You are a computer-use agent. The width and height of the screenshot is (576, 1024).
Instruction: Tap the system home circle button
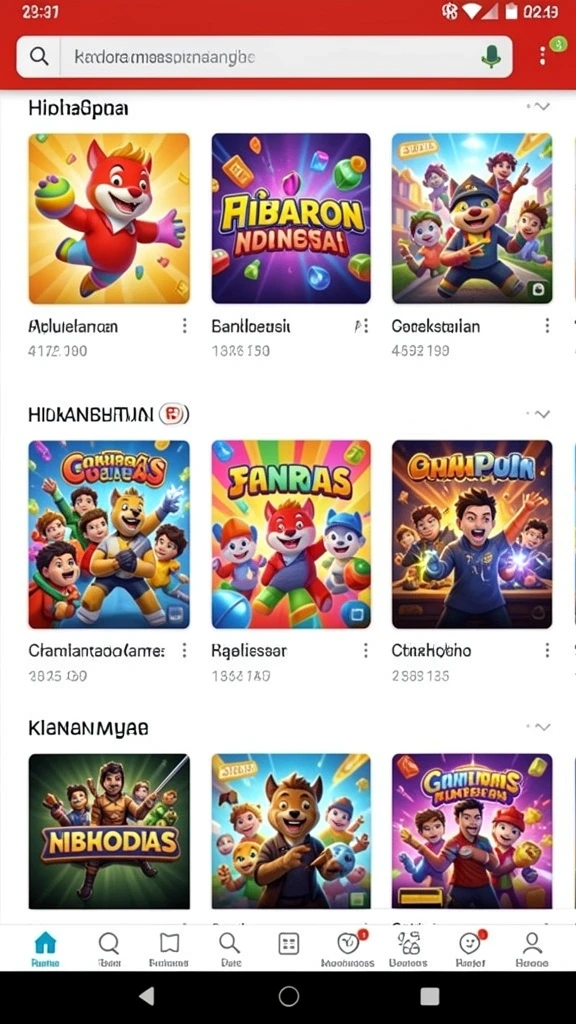coord(289,996)
